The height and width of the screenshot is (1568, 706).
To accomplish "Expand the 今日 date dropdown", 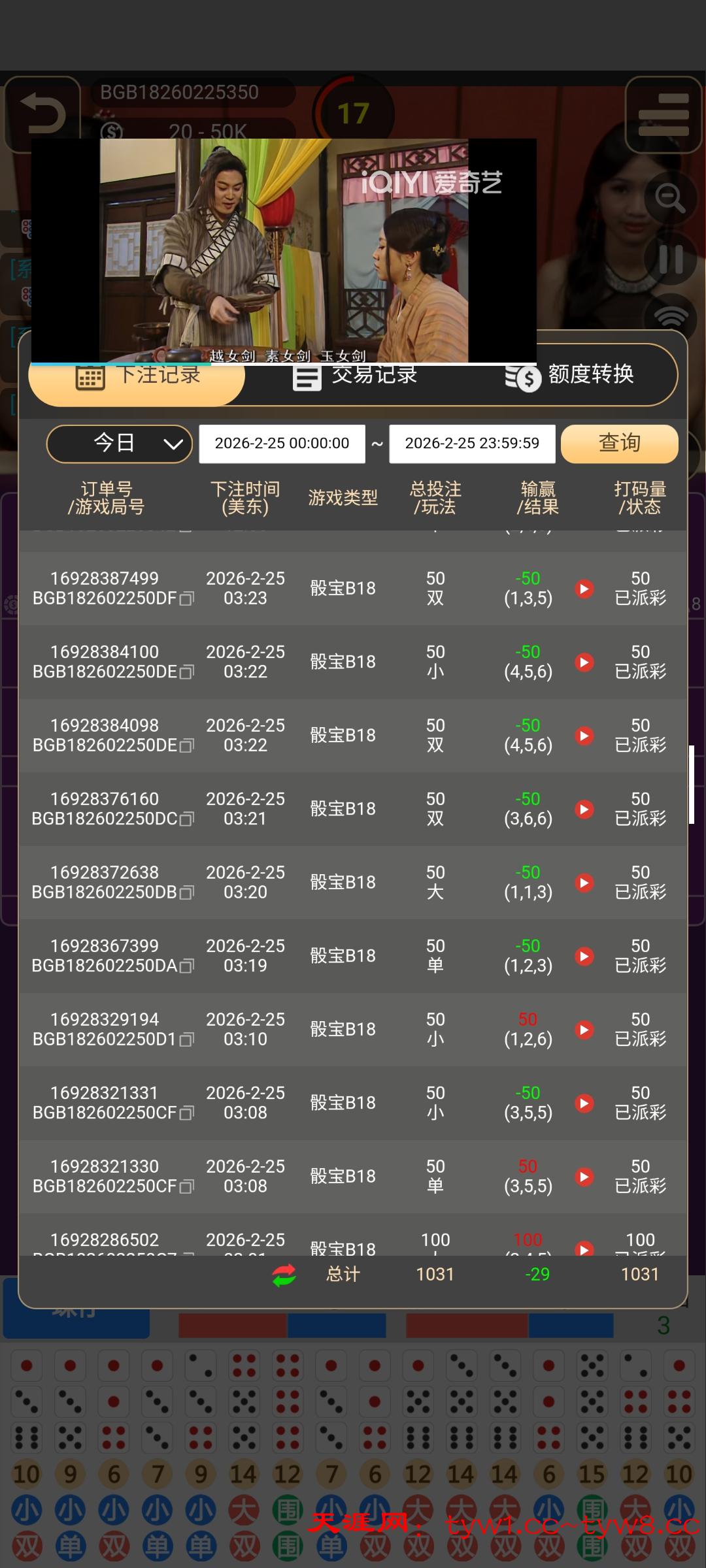I will (119, 444).
